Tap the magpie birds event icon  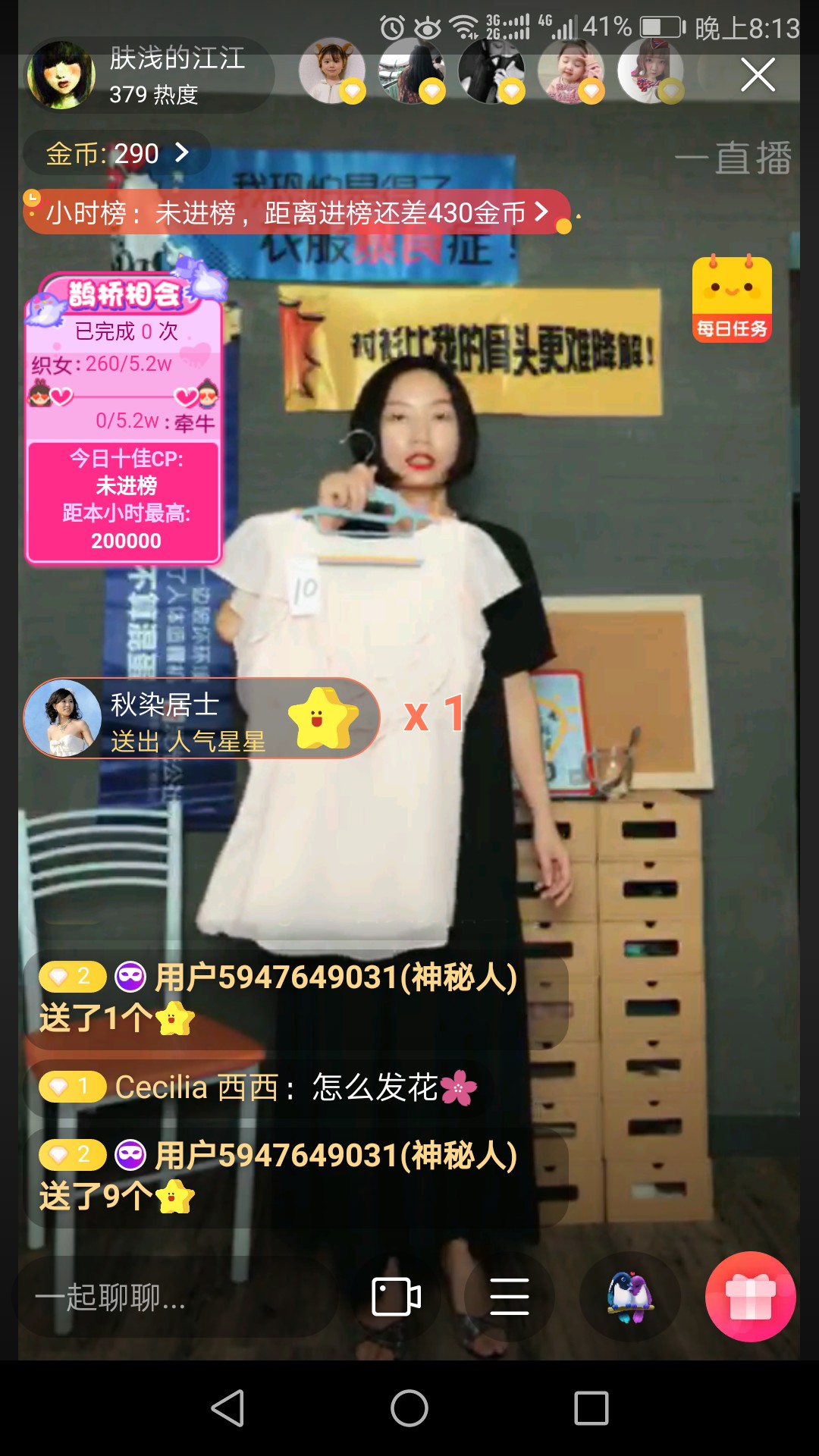coord(629,1297)
